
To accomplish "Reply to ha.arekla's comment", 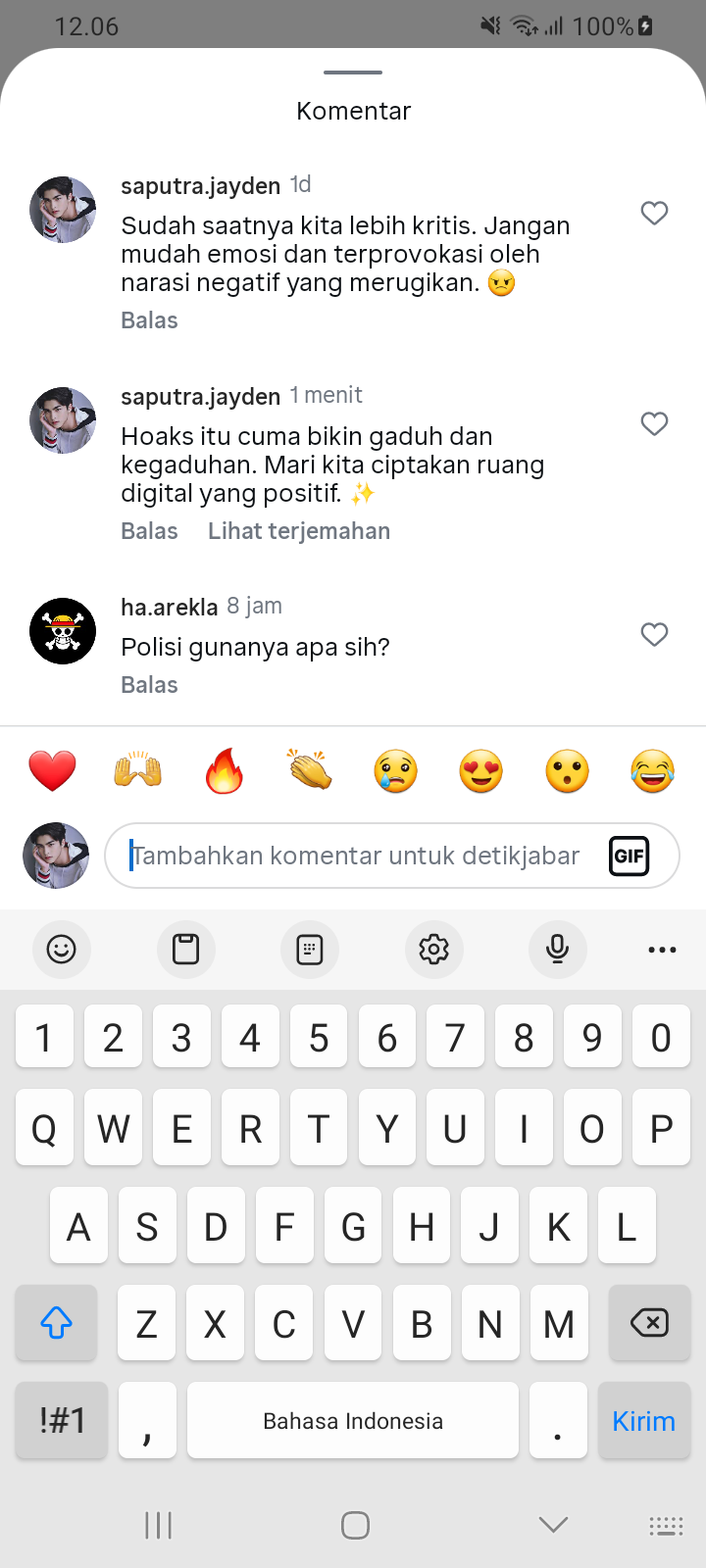I will point(149,685).
